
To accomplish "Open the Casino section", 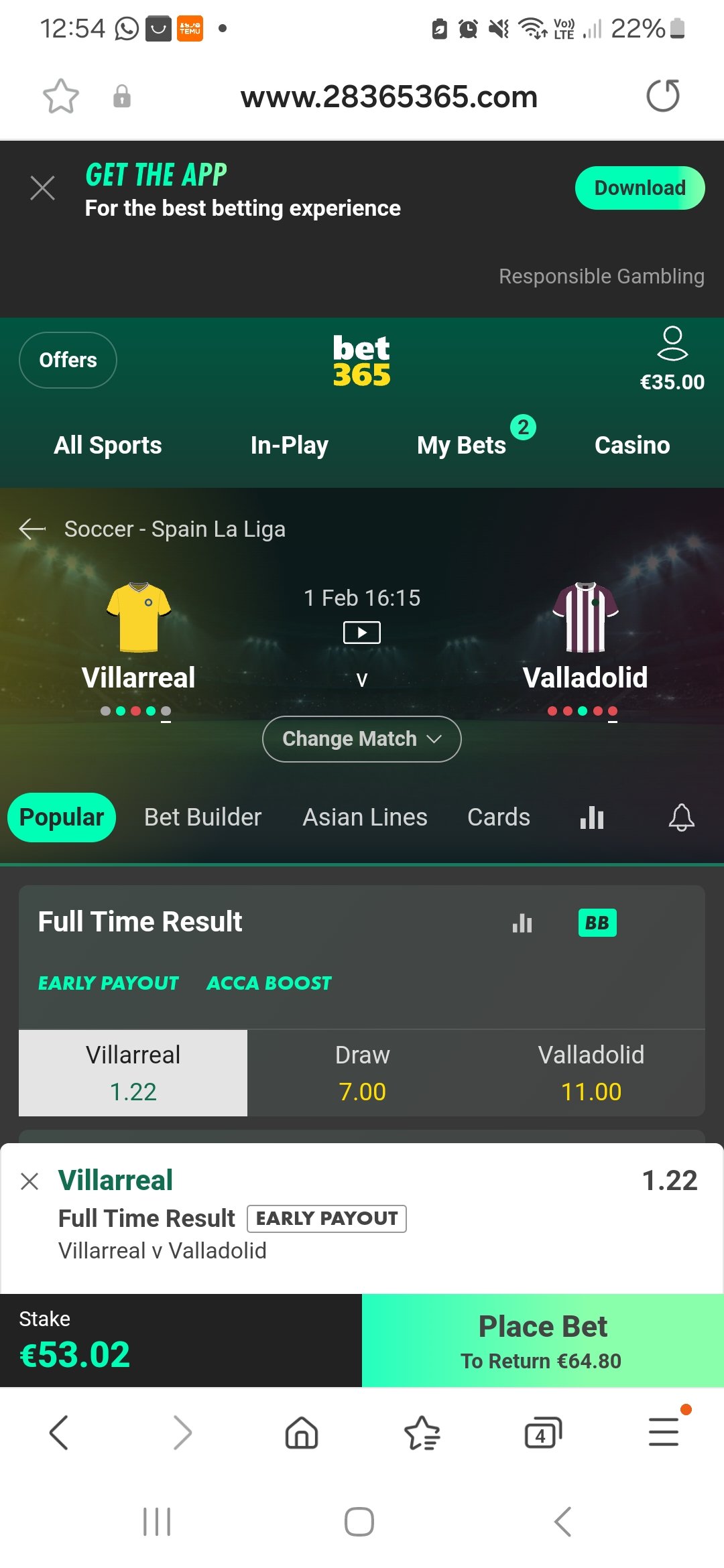I will 631,445.
